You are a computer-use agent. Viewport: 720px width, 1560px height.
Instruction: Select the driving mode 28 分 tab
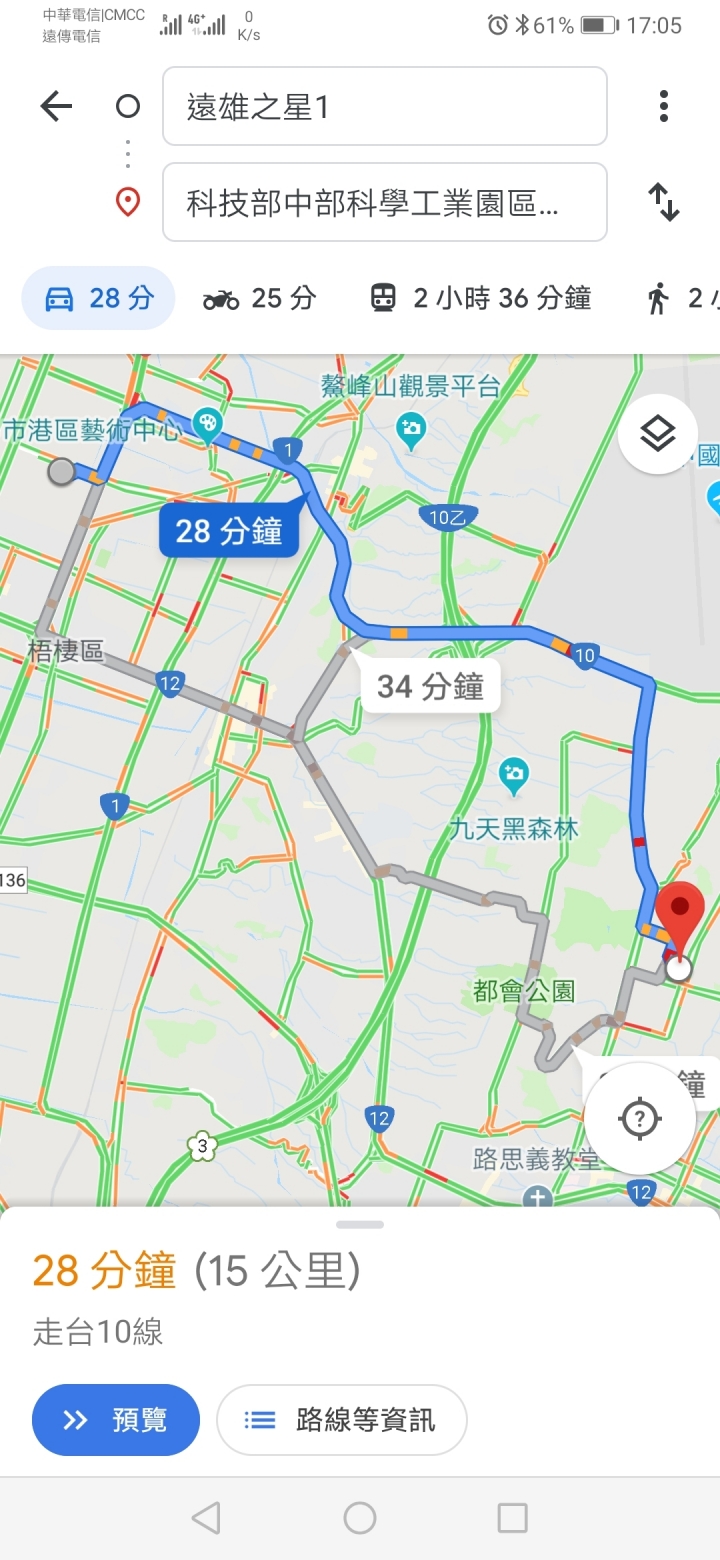coord(99,298)
